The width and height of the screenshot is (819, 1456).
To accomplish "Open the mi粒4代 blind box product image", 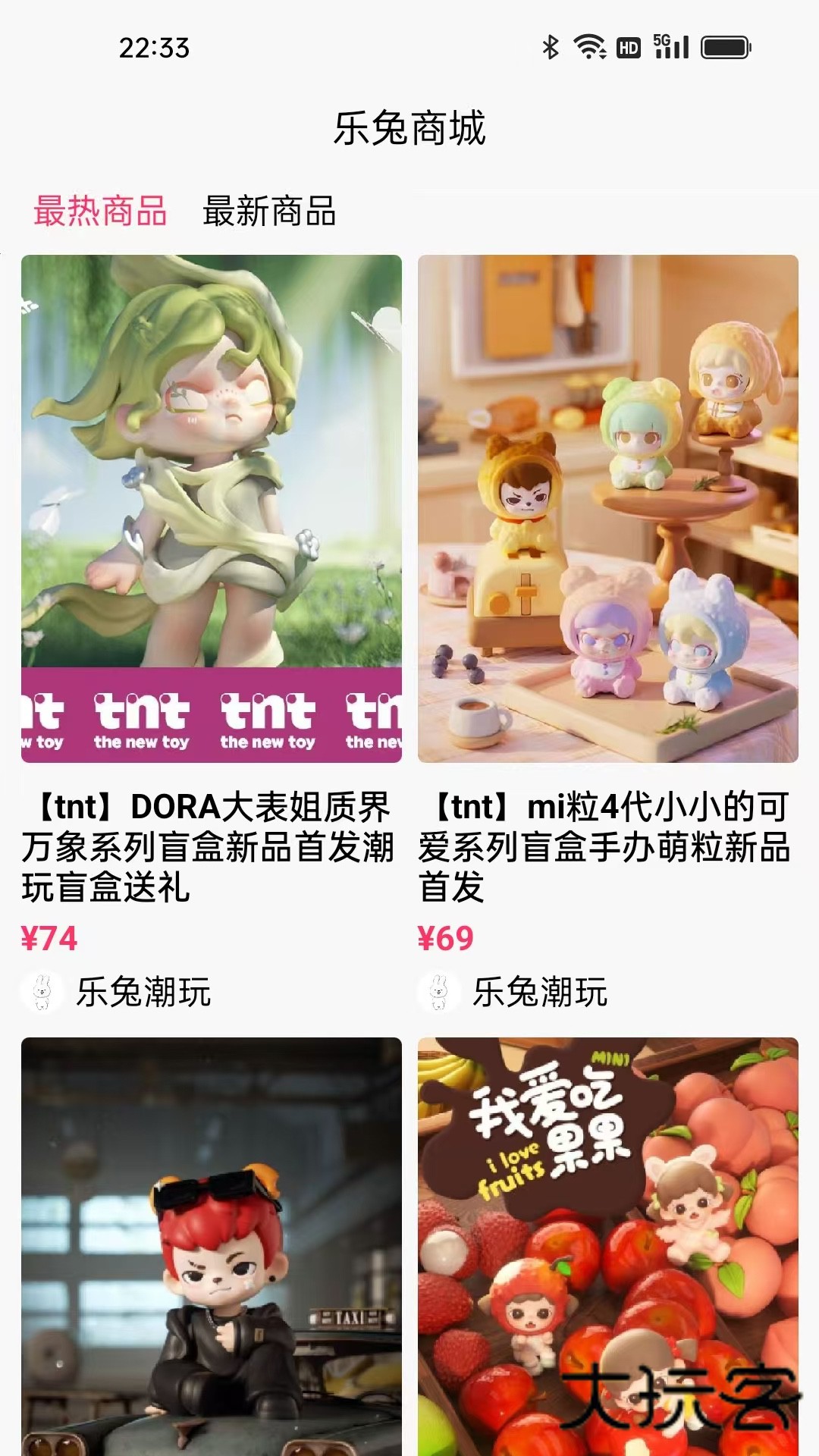I will pyautogui.click(x=607, y=508).
